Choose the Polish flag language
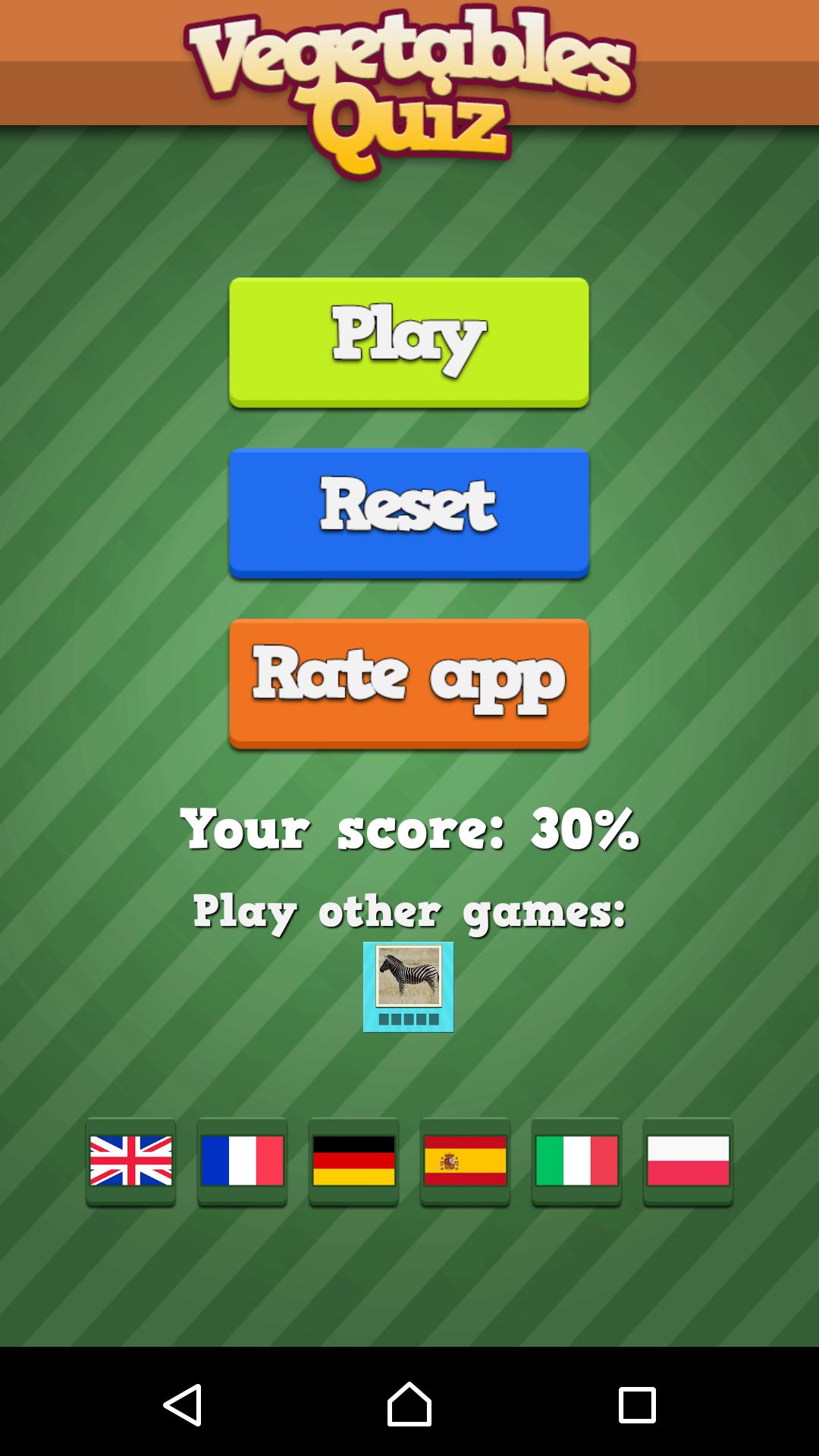Screen dimensions: 819x1456 point(688,1160)
